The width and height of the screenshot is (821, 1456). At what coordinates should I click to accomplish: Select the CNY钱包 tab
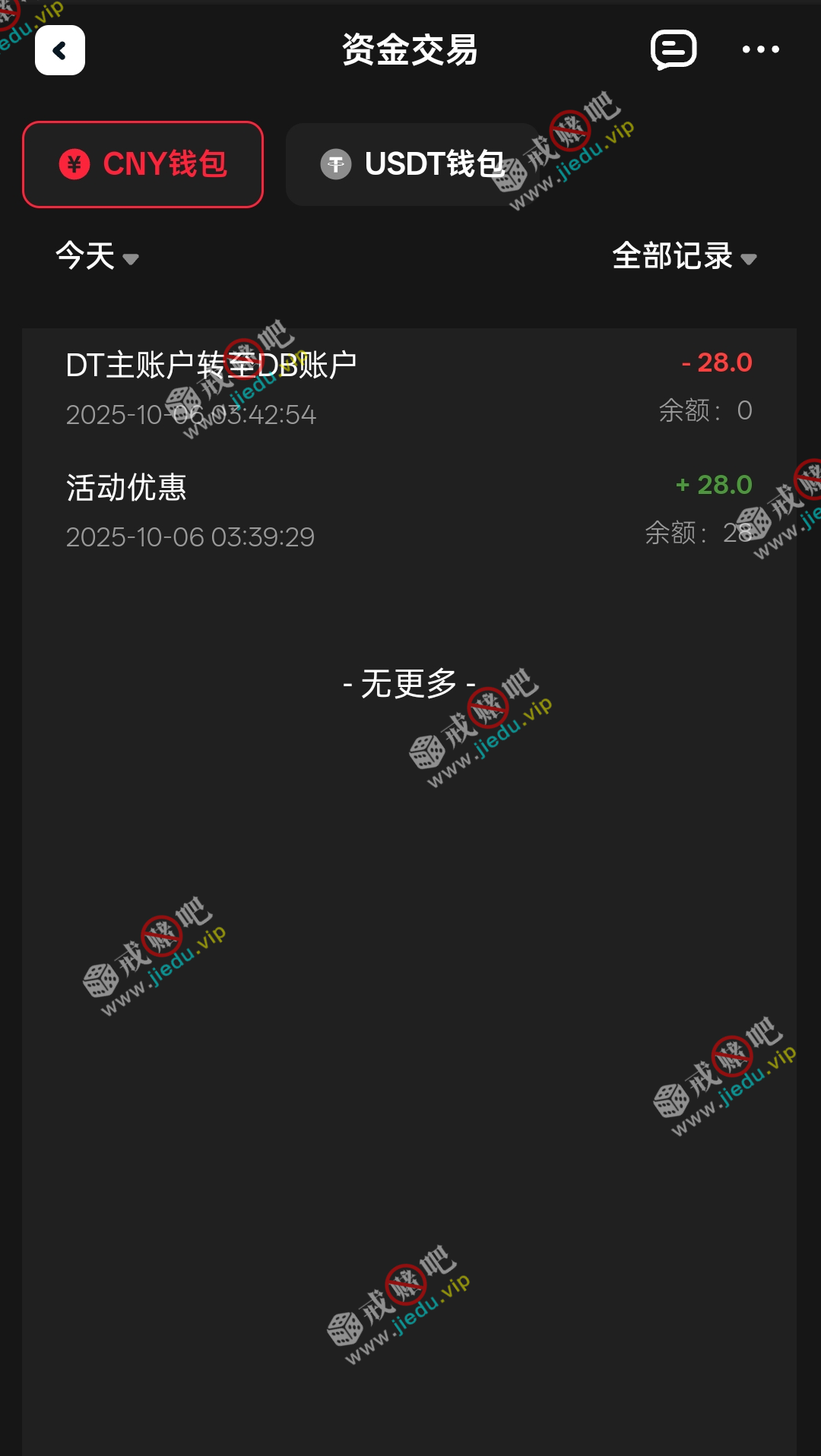click(x=143, y=164)
